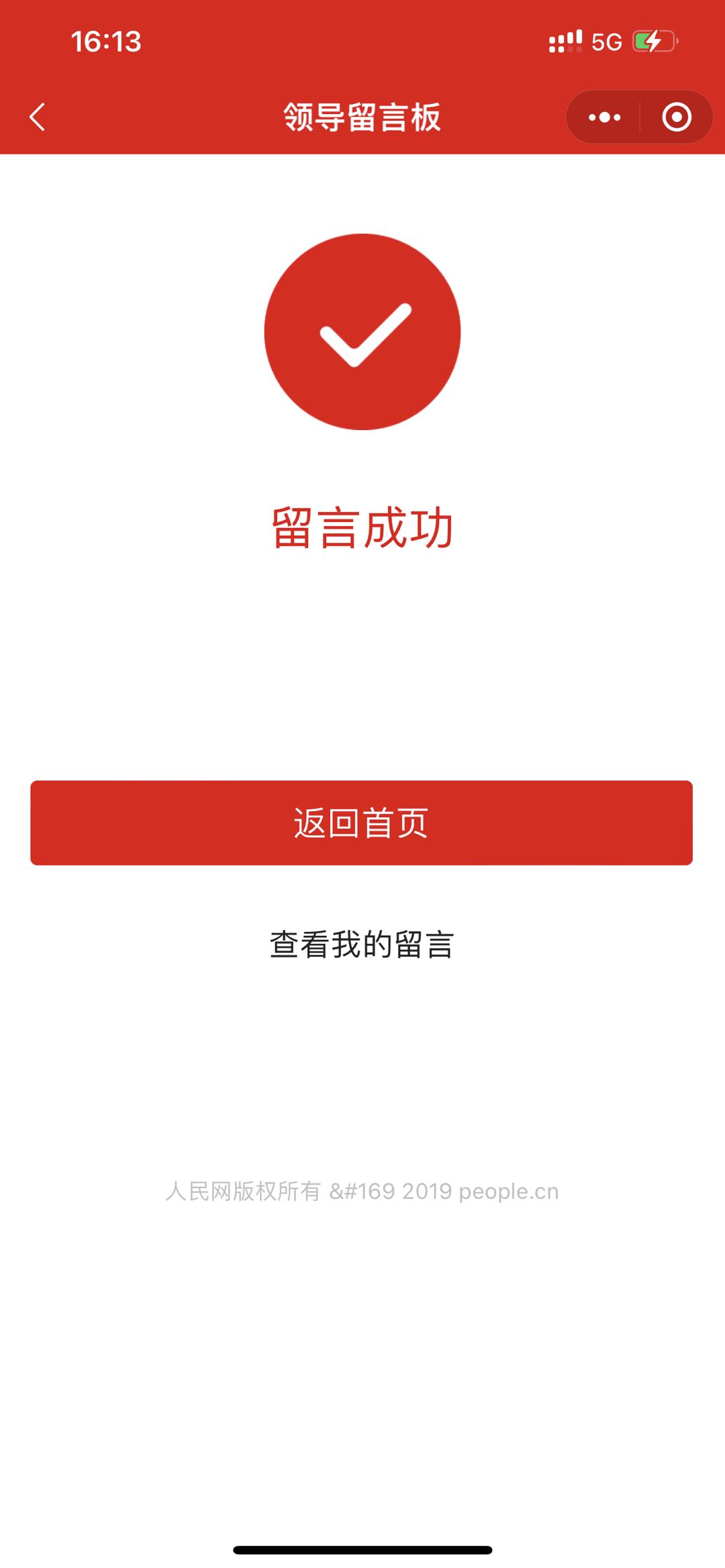Close the mini program via circle icon
The width and height of the screenshot is (725, 1568).
(x=676, y=117)
